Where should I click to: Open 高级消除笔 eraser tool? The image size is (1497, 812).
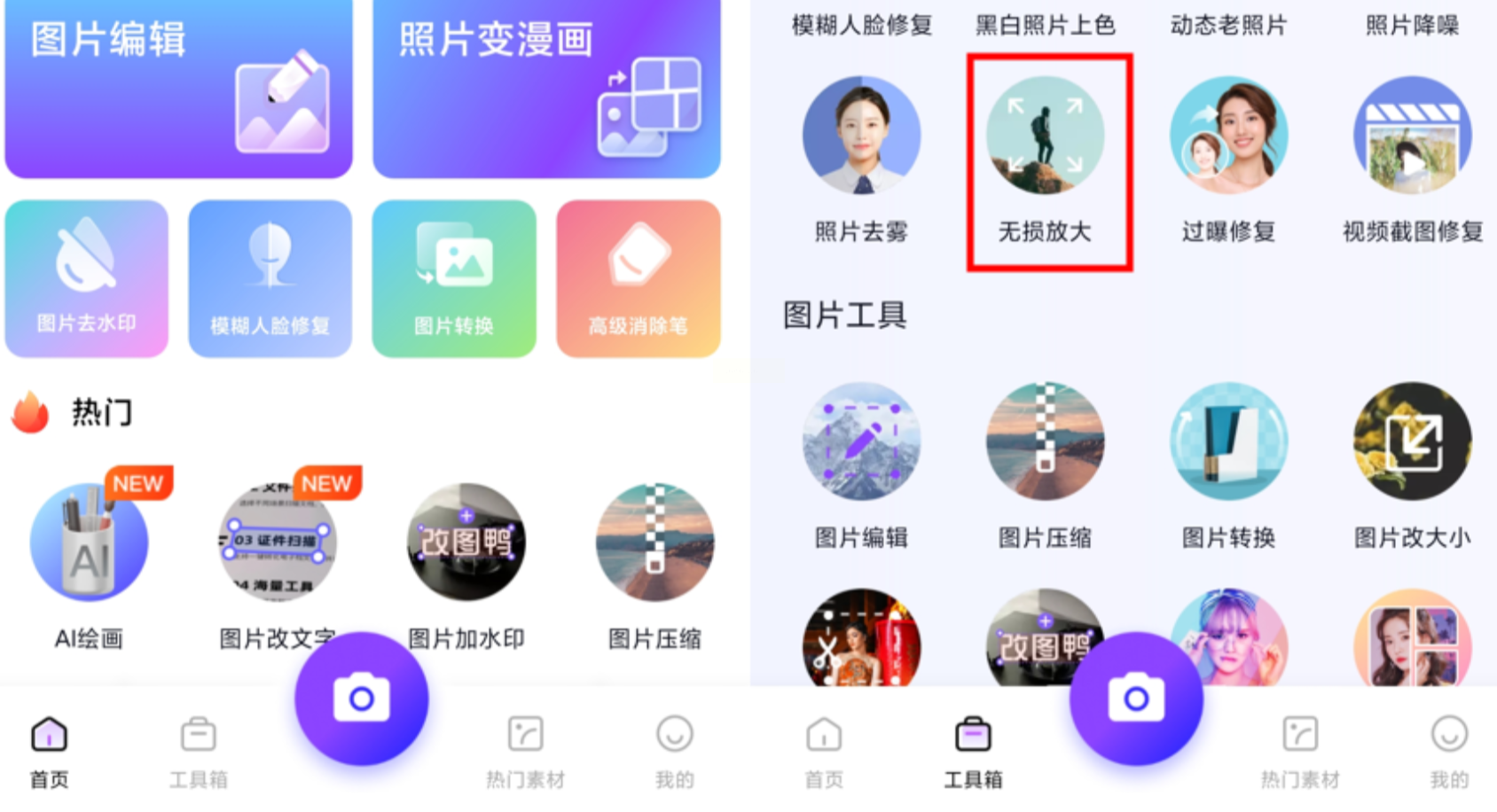(x=638, y=278)
